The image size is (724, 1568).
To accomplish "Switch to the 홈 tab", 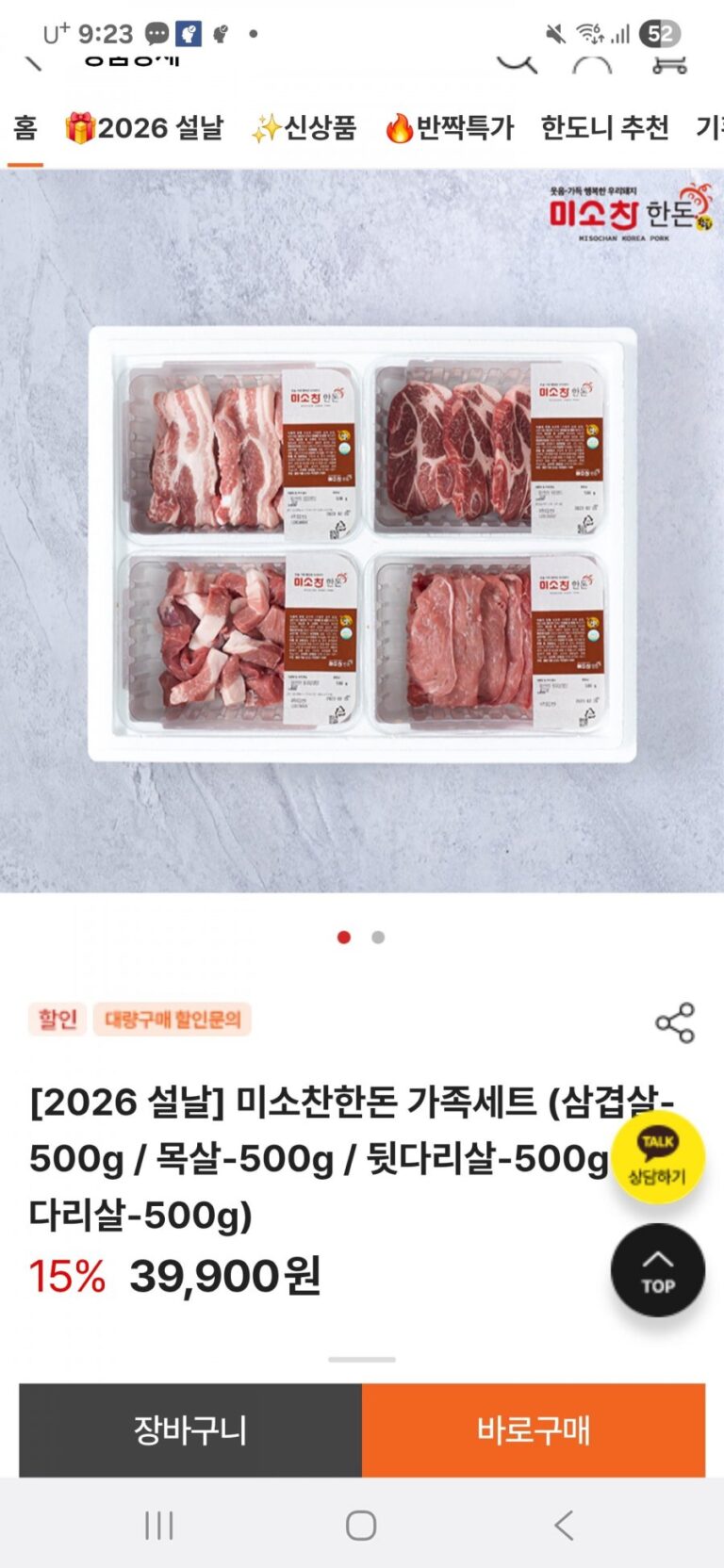I will [25, 128].
